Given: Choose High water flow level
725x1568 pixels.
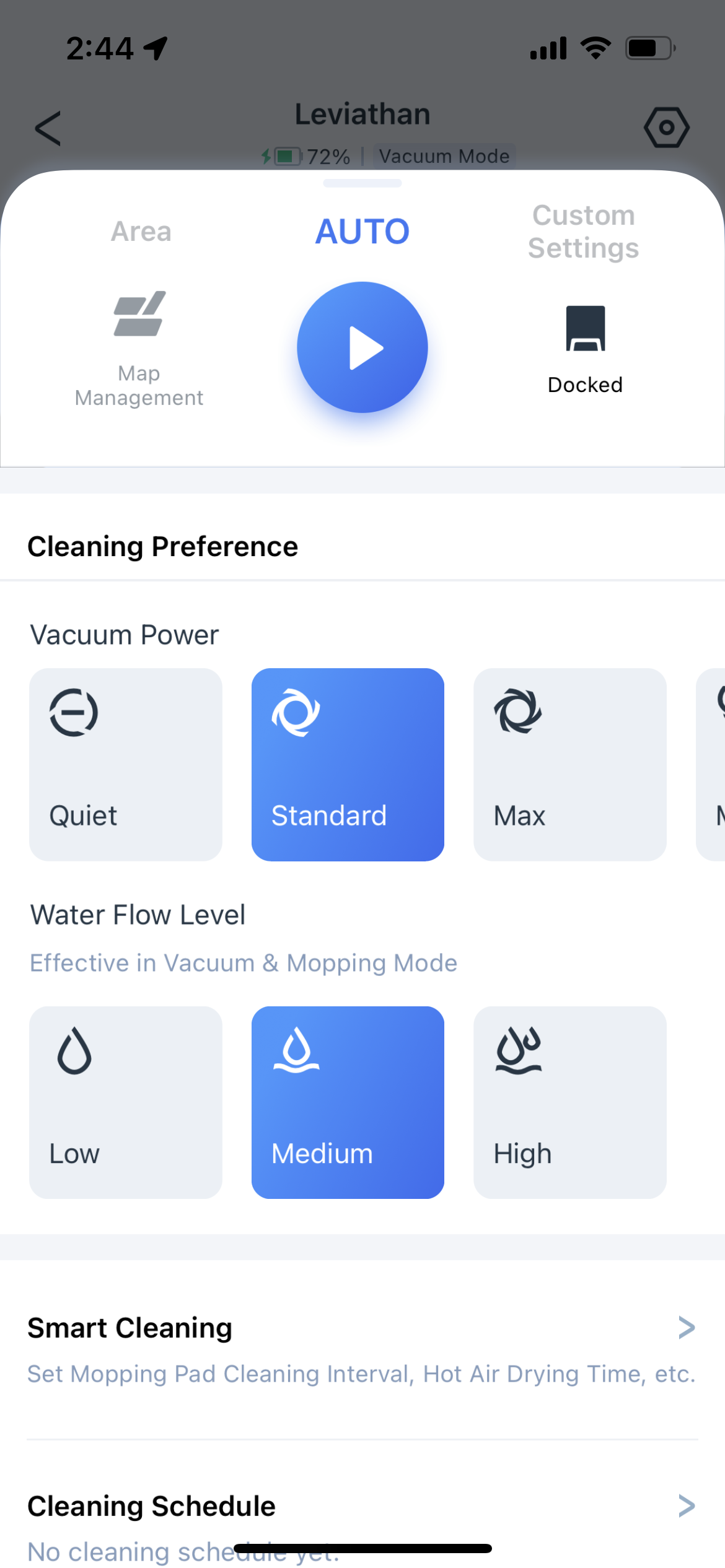Looking at the screenshot, I should coord(569,1102).
